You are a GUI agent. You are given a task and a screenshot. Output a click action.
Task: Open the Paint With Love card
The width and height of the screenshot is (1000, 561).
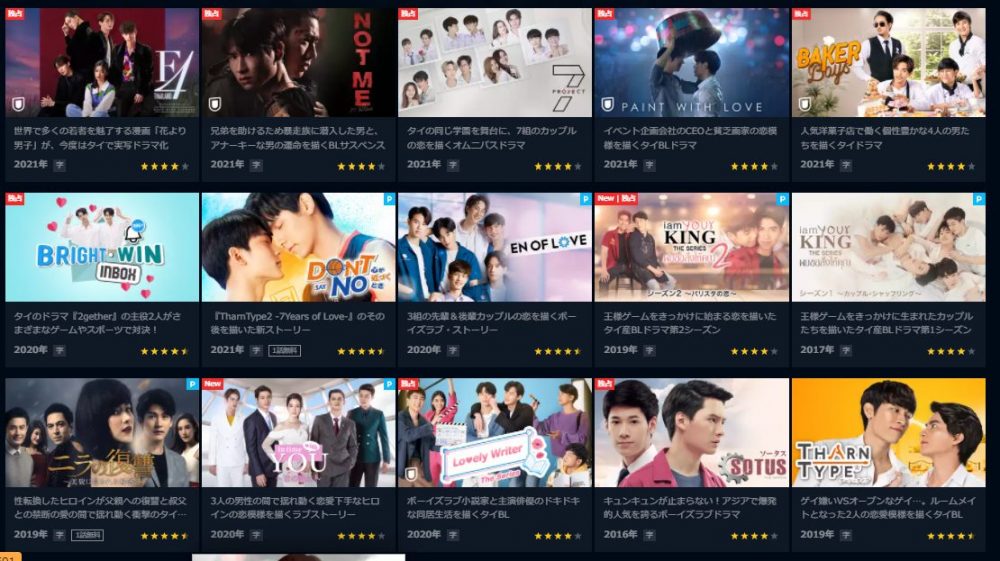pos(691,63)
